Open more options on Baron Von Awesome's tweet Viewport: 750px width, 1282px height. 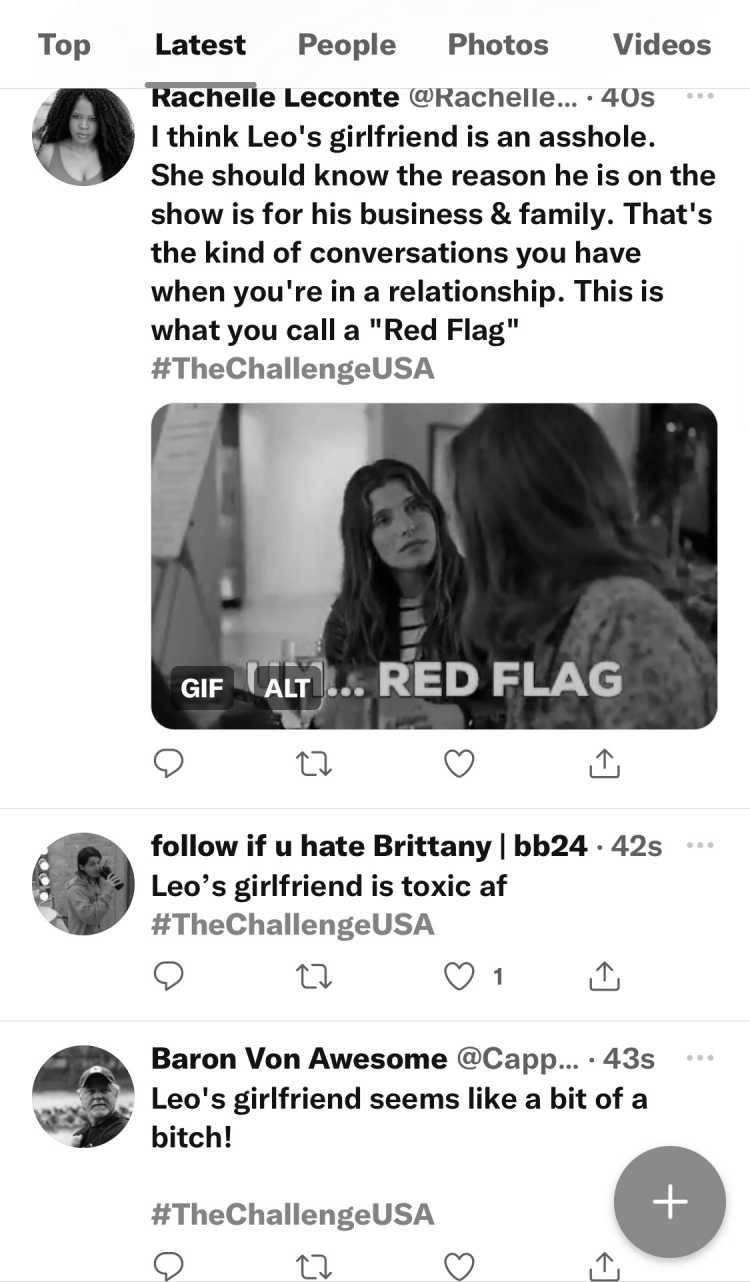[x=701, y=1058]
